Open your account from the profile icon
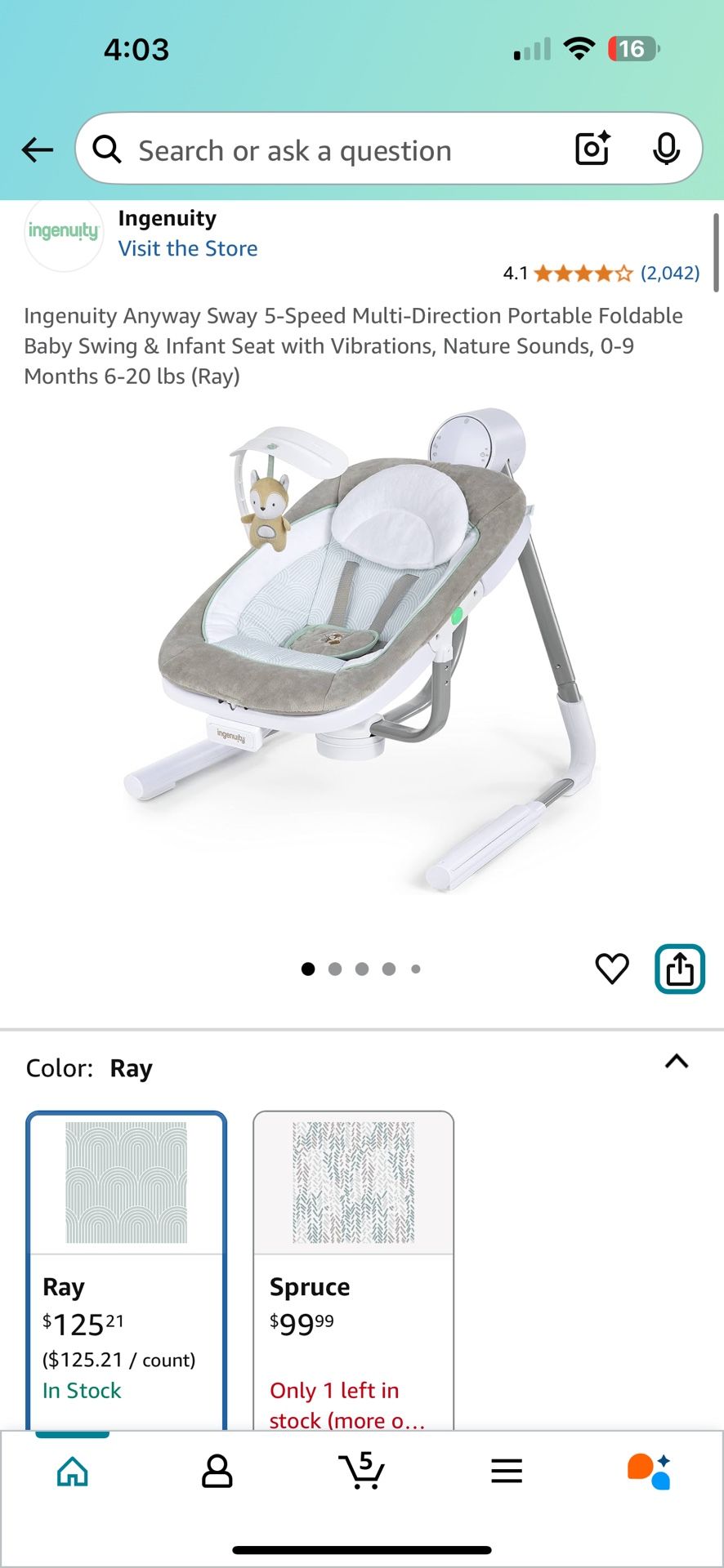 click(x=217, y=1470)
